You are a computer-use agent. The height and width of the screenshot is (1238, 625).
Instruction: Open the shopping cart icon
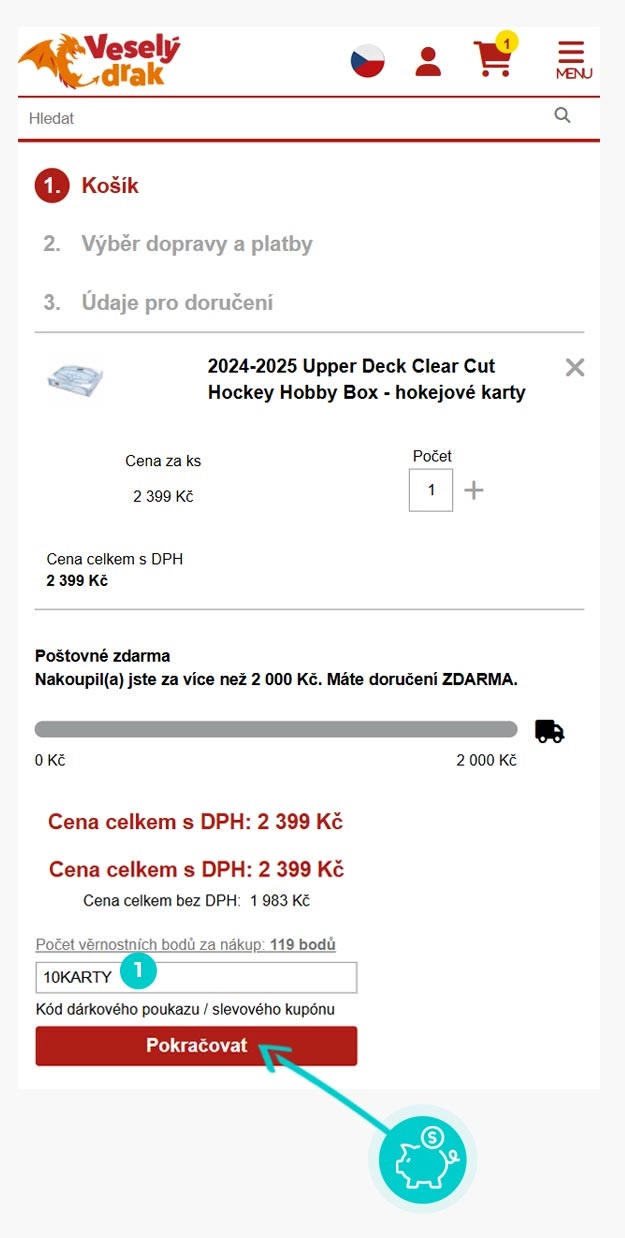(493, 59)
